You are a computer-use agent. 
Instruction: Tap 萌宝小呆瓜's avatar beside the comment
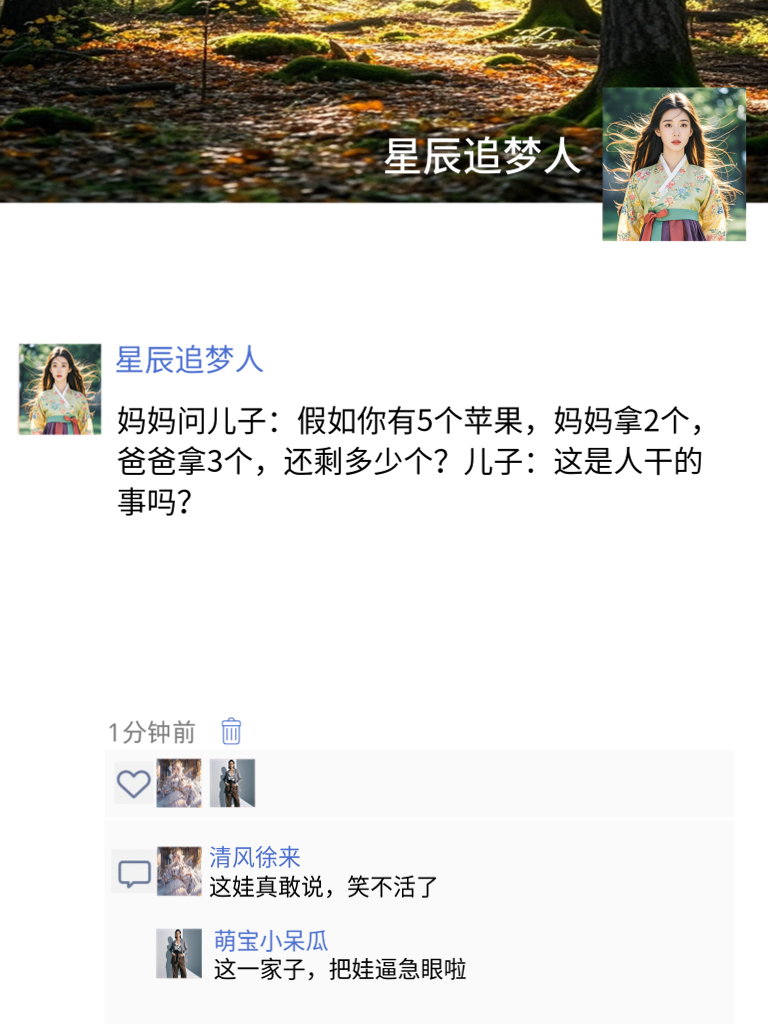point(179,953)
